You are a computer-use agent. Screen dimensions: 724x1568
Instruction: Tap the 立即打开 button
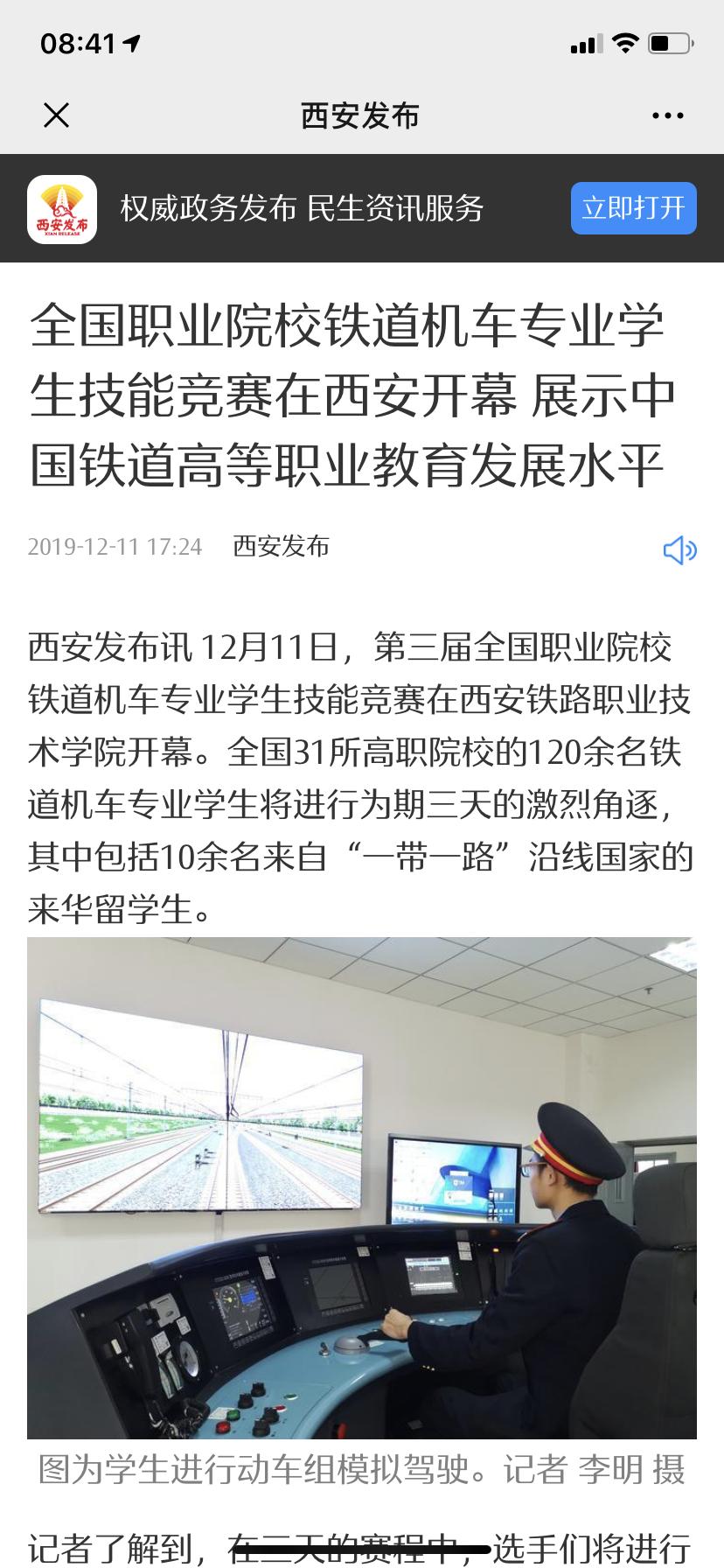(x=633, y=208)
